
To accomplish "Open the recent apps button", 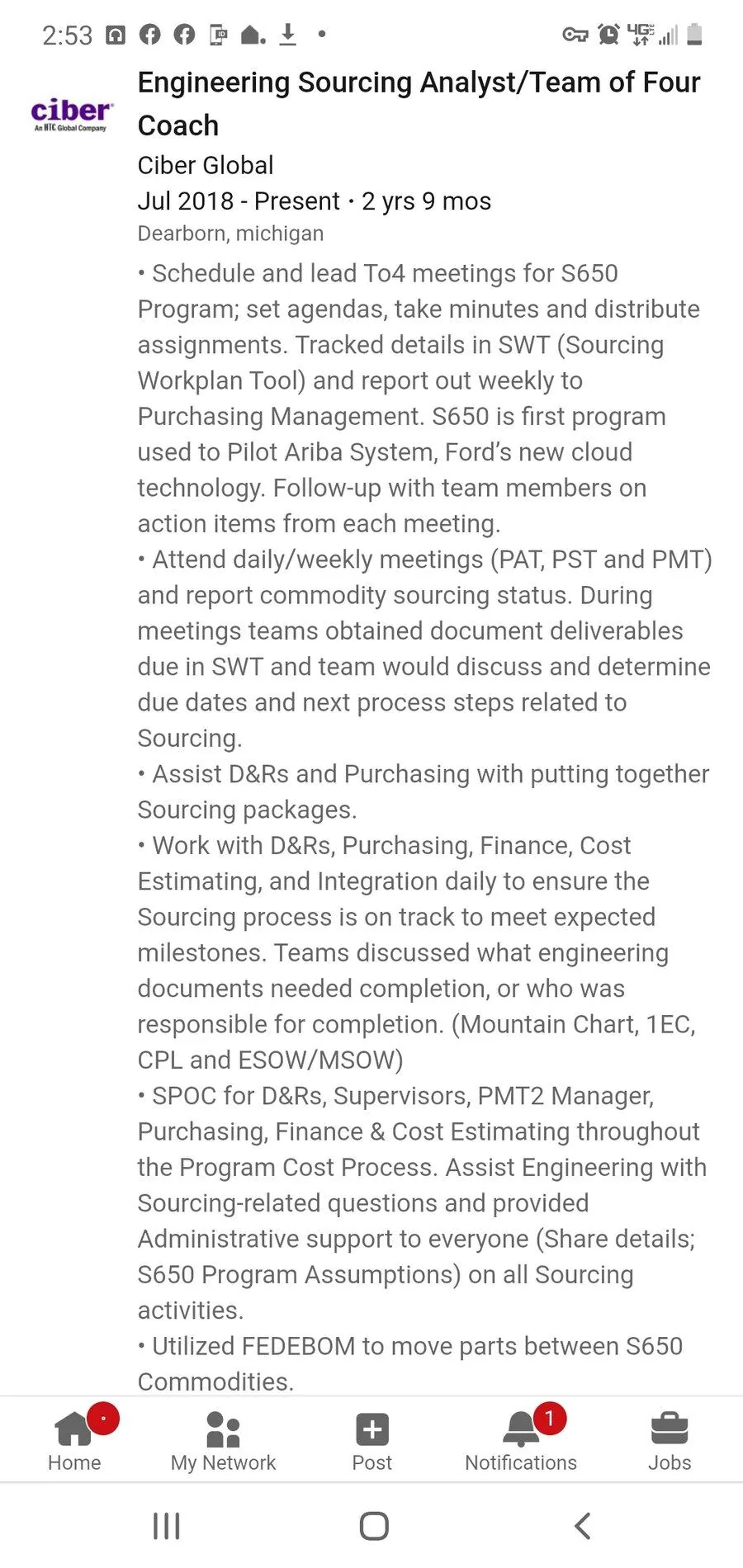I will click(166, 1526).
